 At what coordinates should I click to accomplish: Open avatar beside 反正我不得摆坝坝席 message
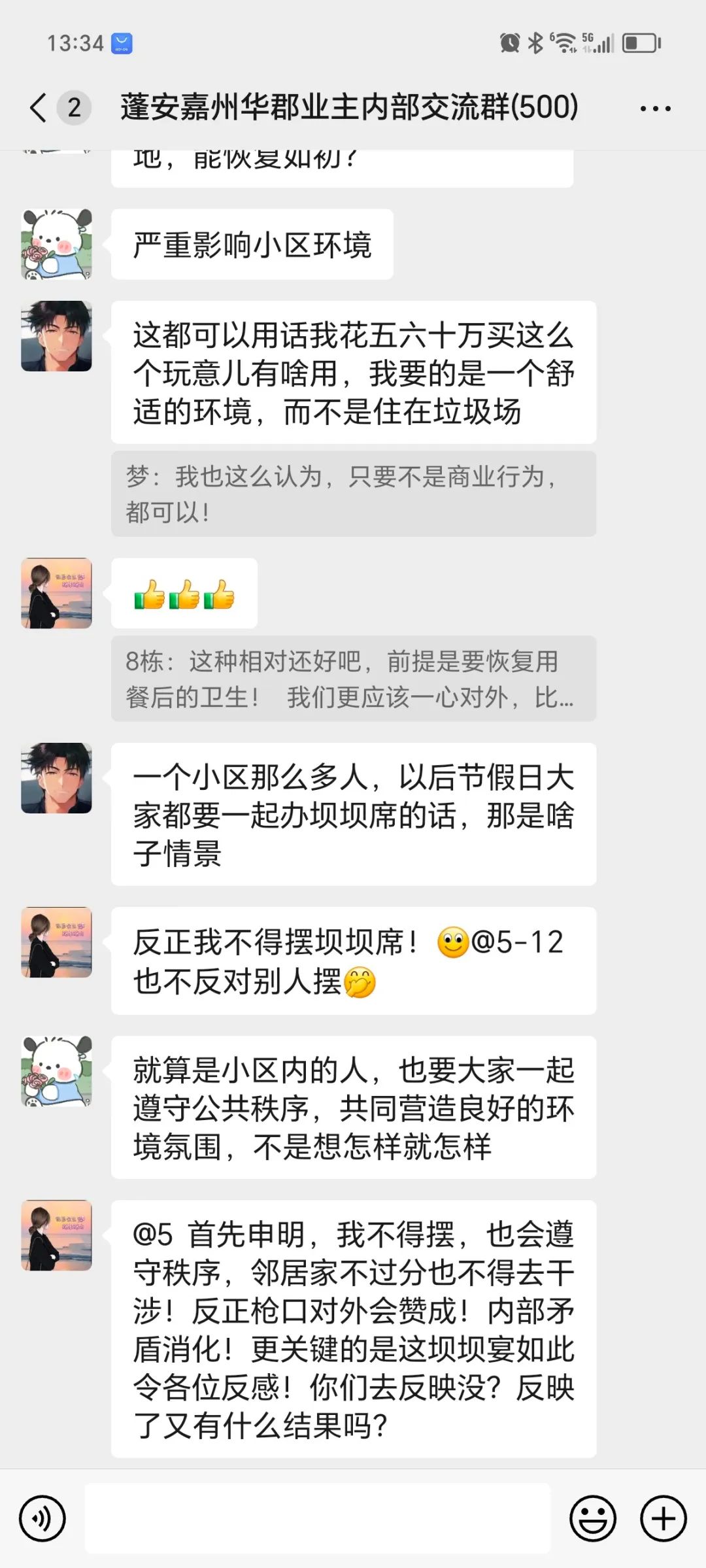point(56,942)
